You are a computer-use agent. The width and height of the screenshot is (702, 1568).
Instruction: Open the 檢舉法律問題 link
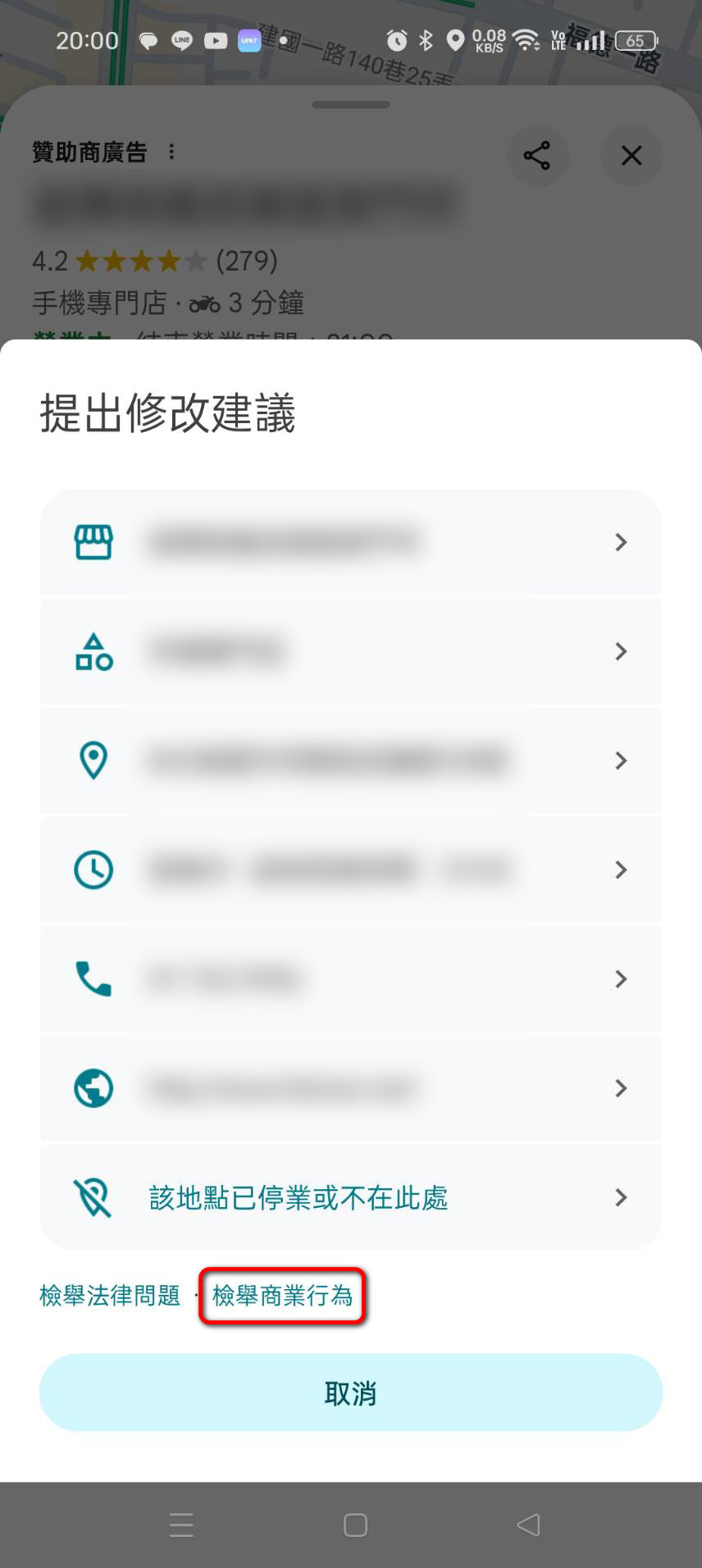coord(110,1296)
